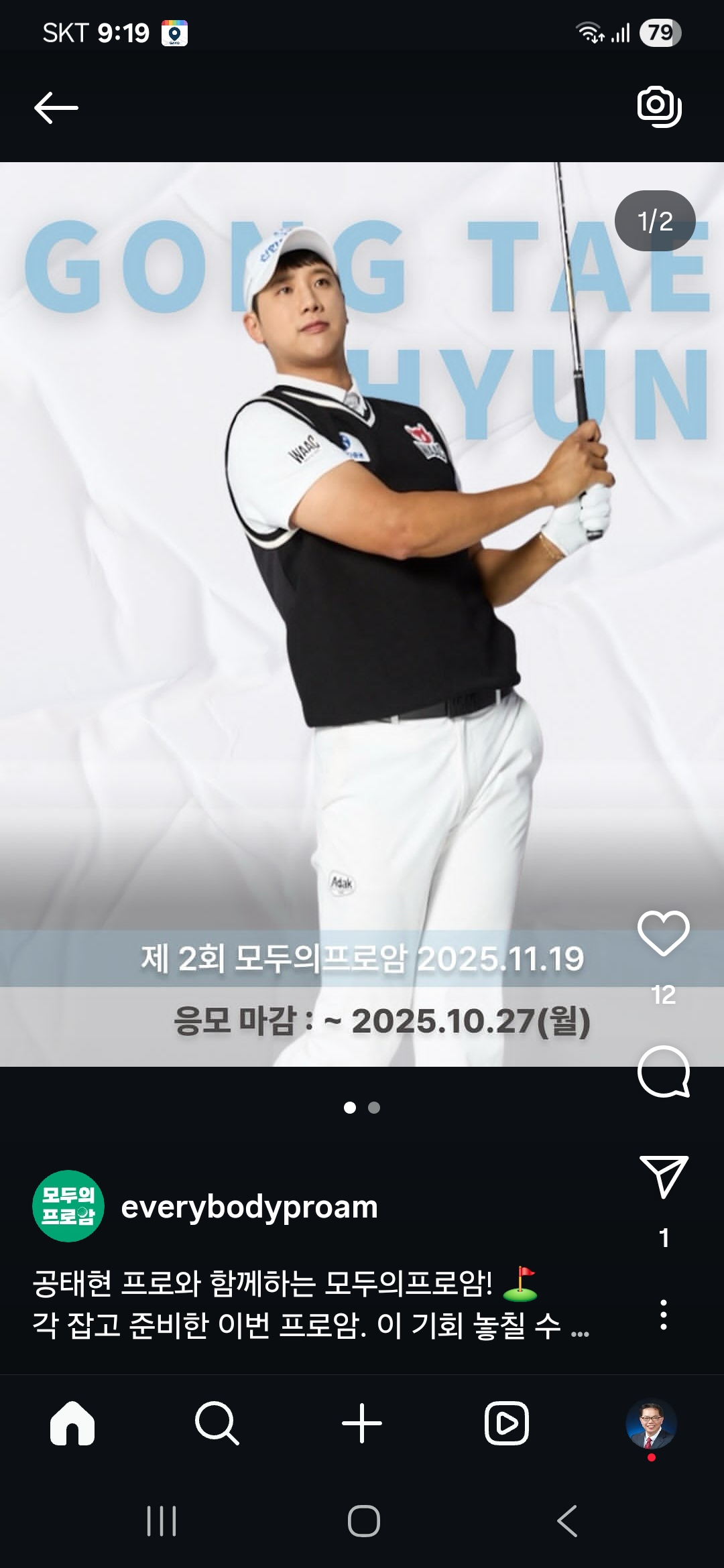724x1568 pixels.
Task: Open the three-dot overflow menu
Action: click(x=663, y=1315)
